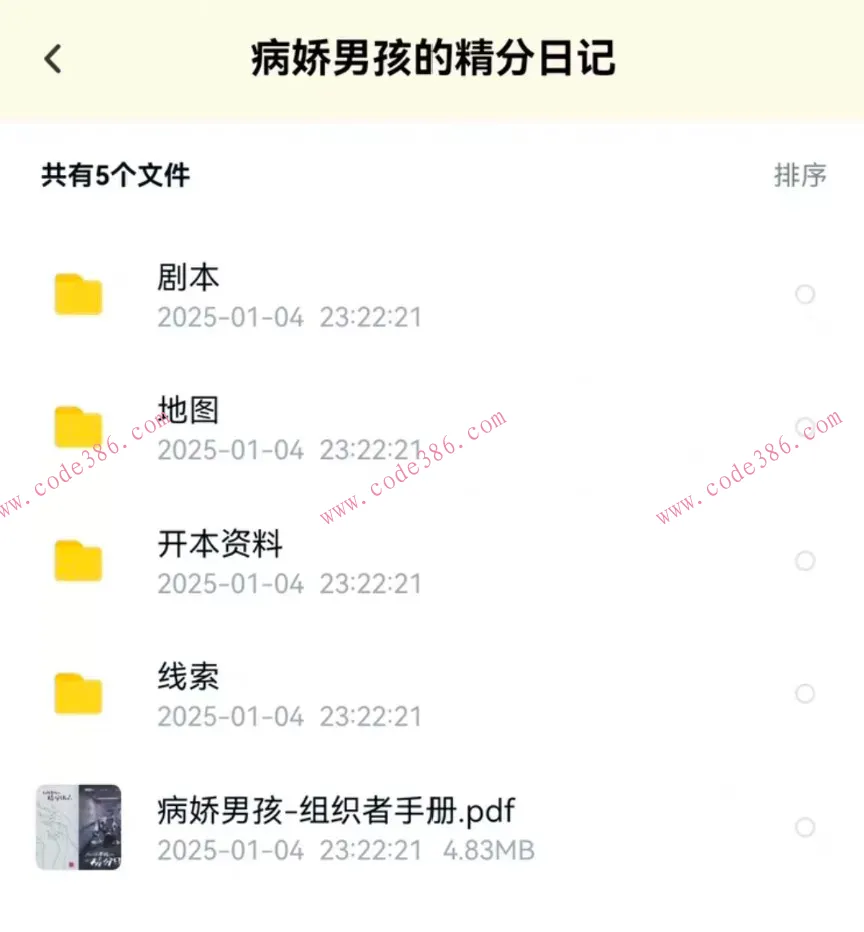Open the 地图 folder icon

click(79, 427)
